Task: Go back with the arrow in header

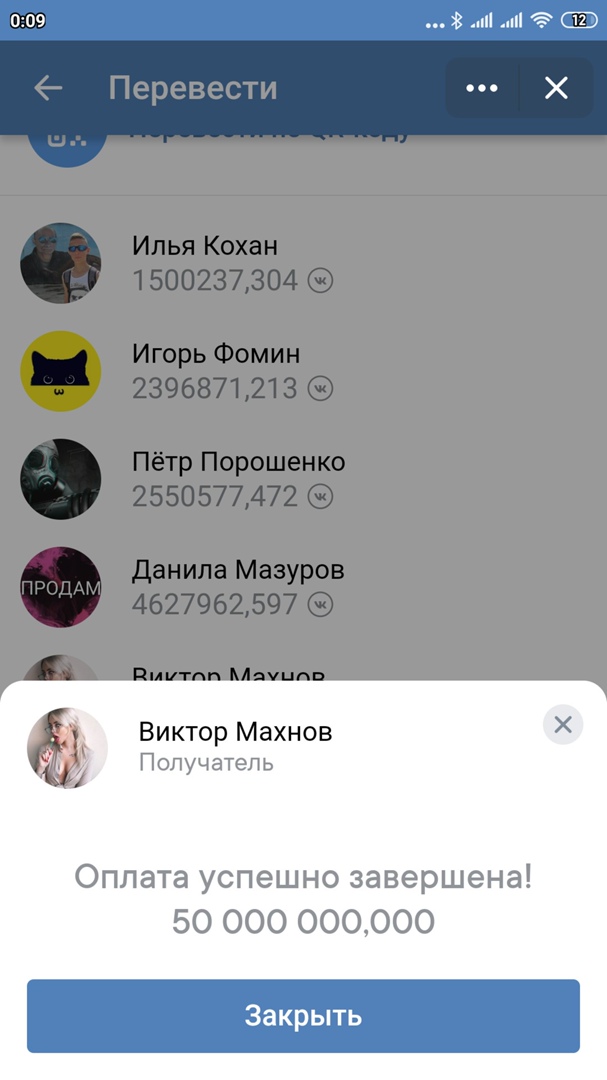Action: point(48,88)
